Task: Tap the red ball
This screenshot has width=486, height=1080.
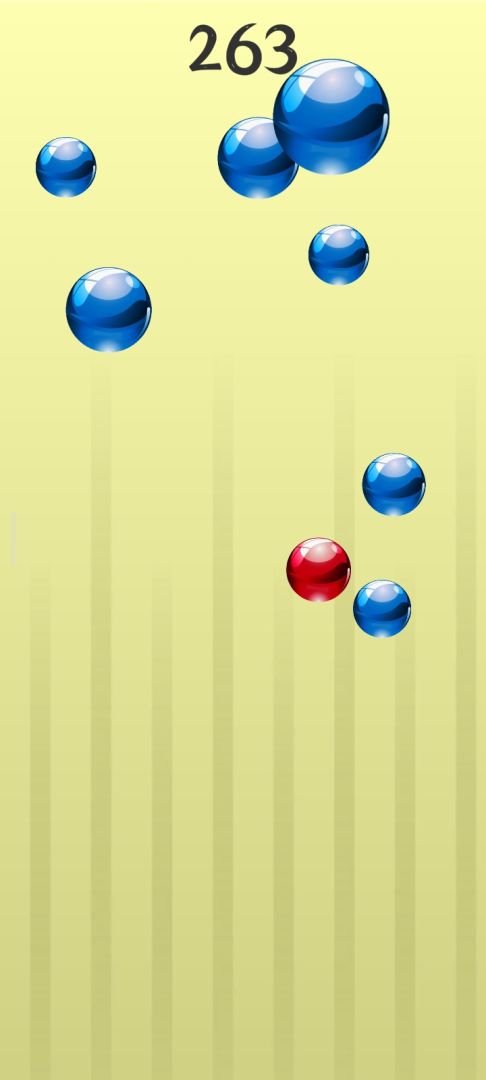Action: pos(319,570)
